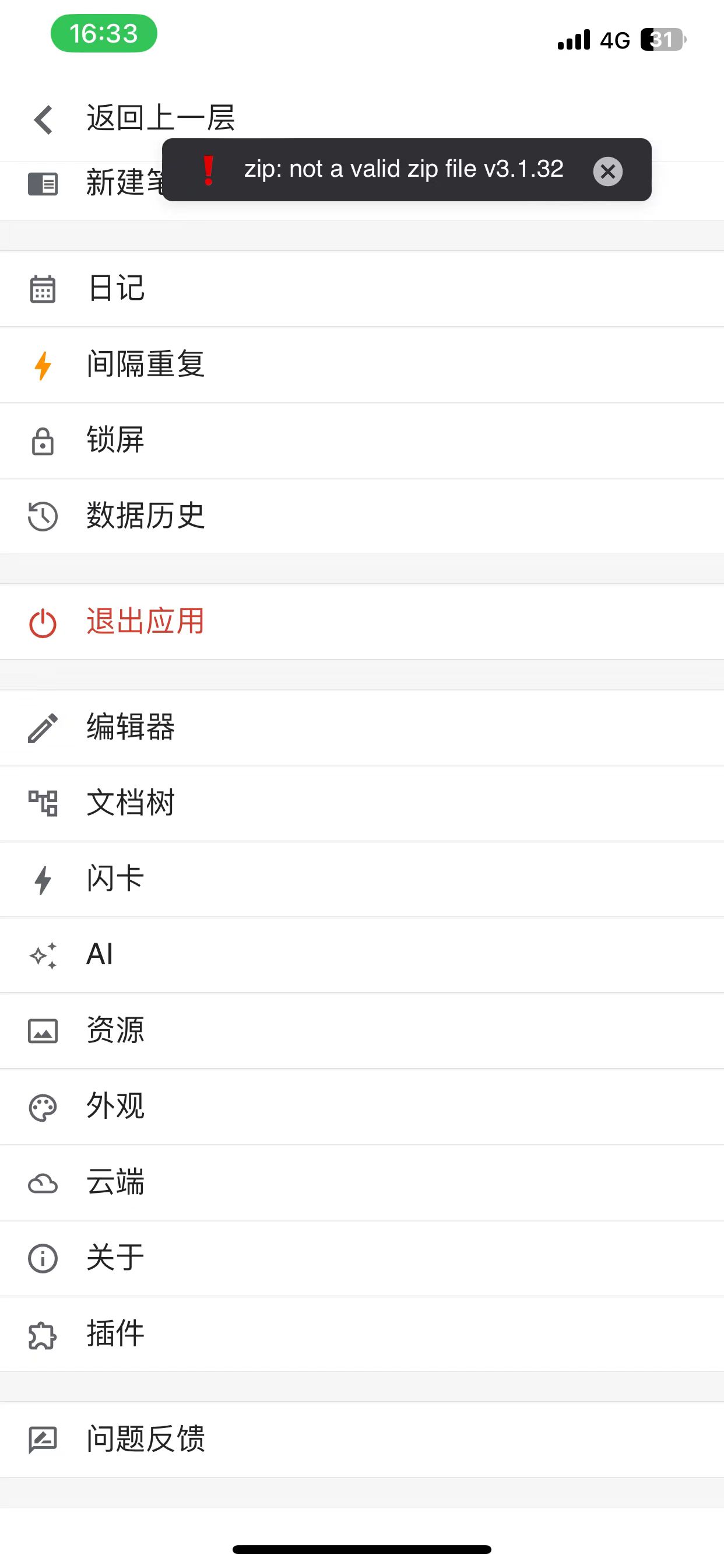
Task: Go back via 返回上一层
Action: coord(134,118)
